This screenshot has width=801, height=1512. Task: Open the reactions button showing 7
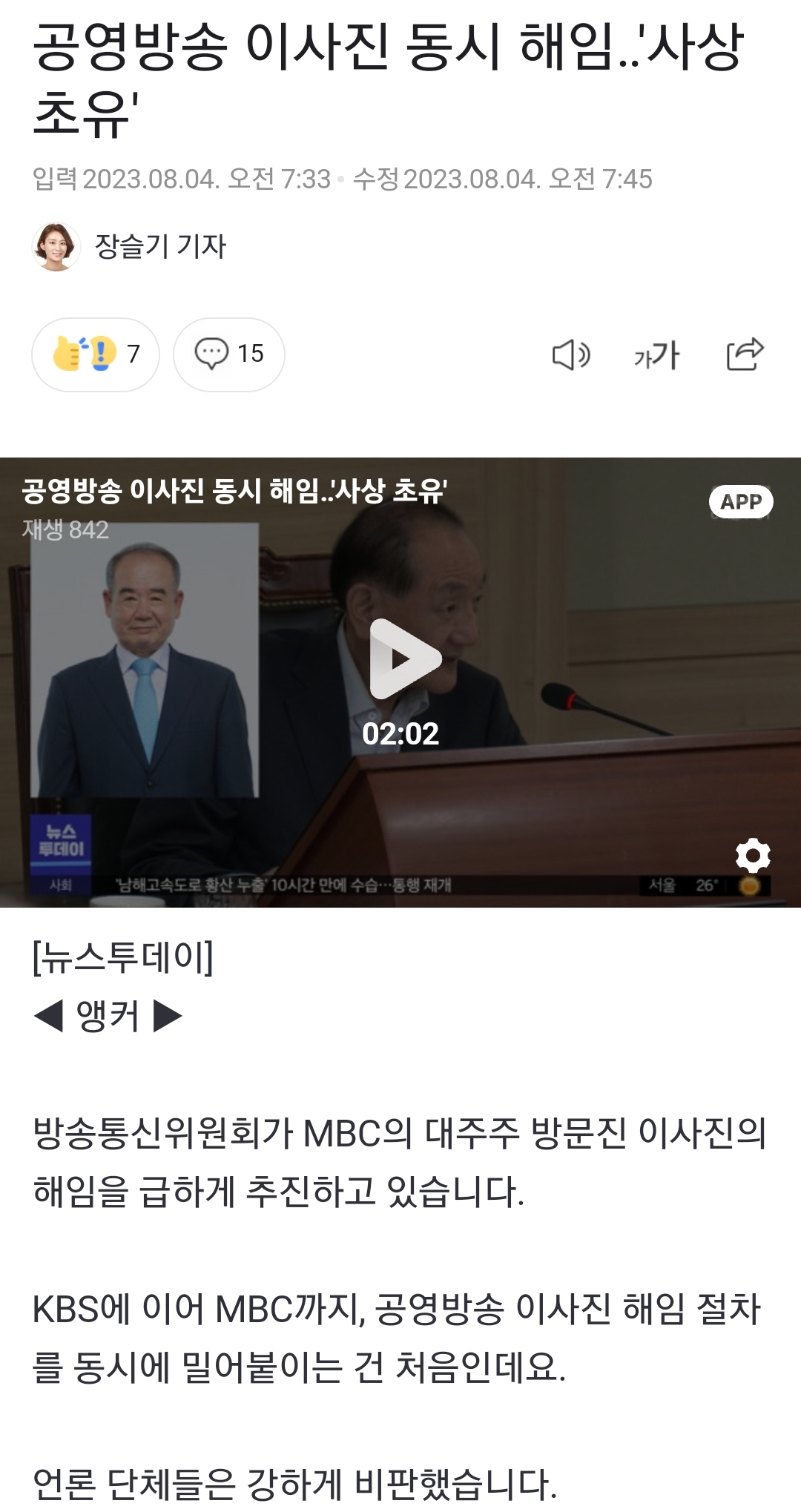coord(96,354)
